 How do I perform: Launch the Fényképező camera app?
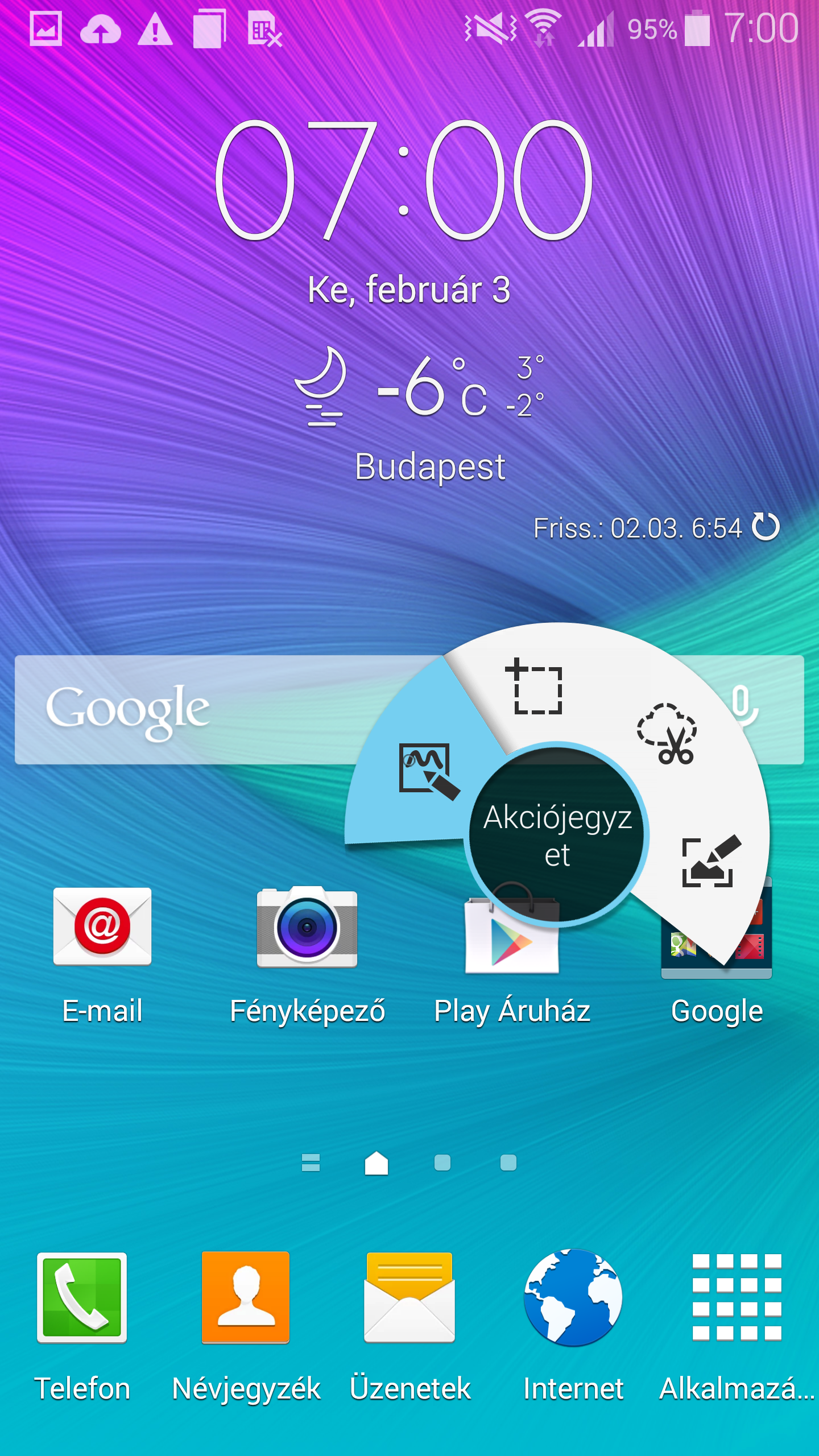307,928
